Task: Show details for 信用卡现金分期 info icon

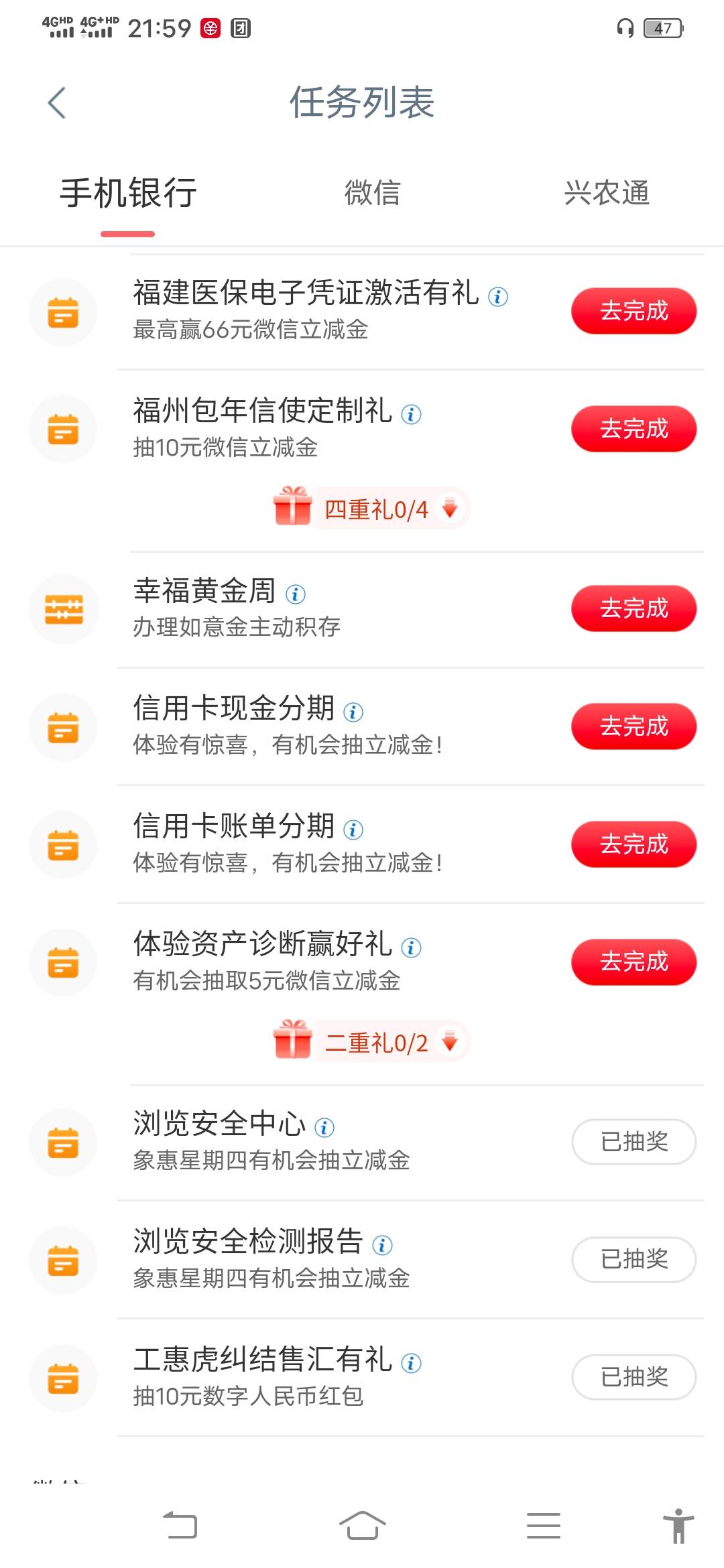Action: tap(353, 712)
